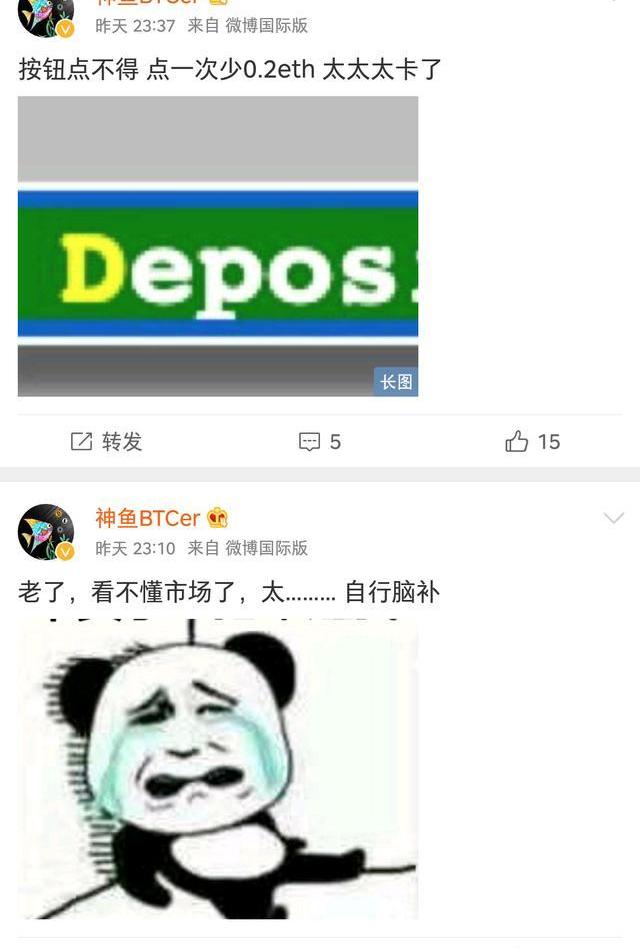
Task: Like the post about 0.2eth
Action: [x=532, y=442]
